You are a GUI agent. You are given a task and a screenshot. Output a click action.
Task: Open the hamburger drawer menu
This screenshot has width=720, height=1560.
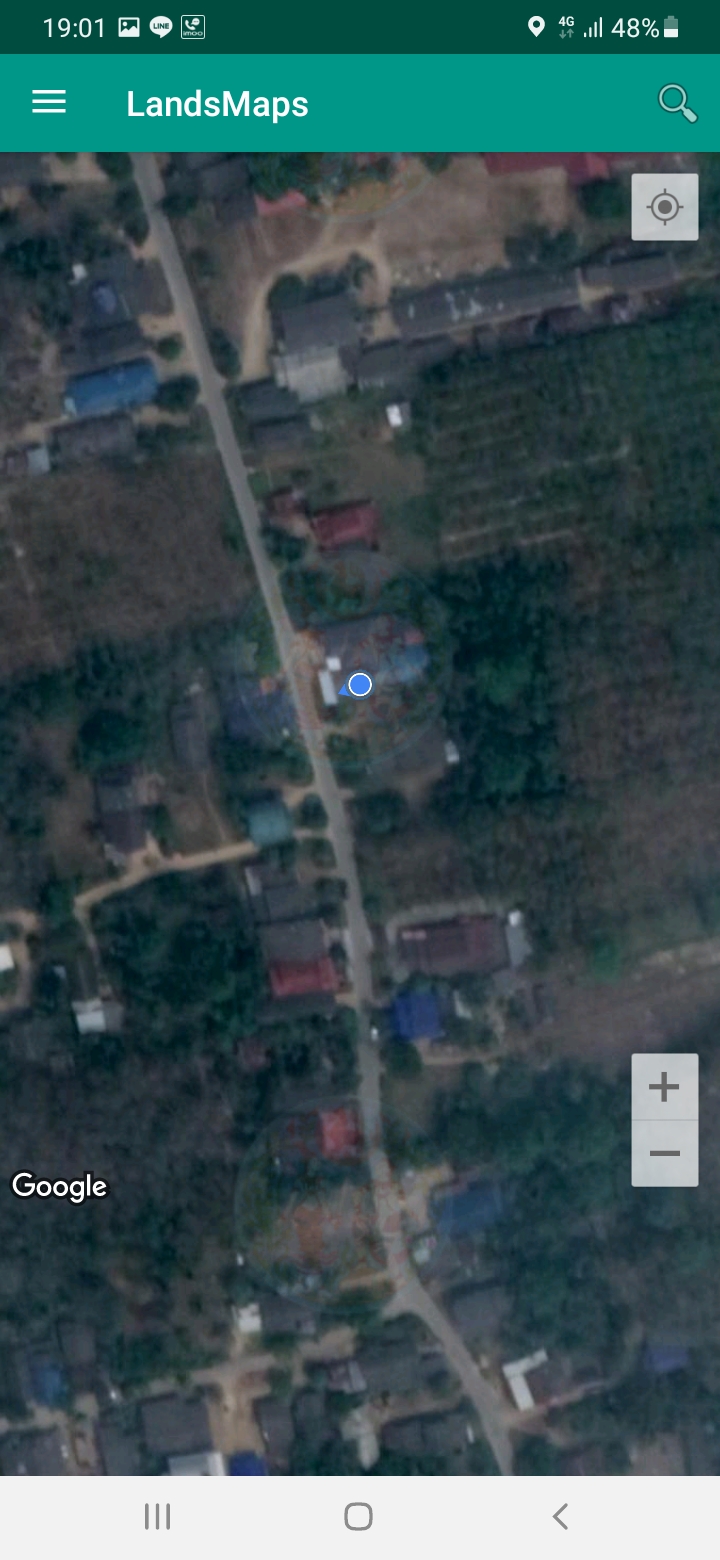click(49, 102)
